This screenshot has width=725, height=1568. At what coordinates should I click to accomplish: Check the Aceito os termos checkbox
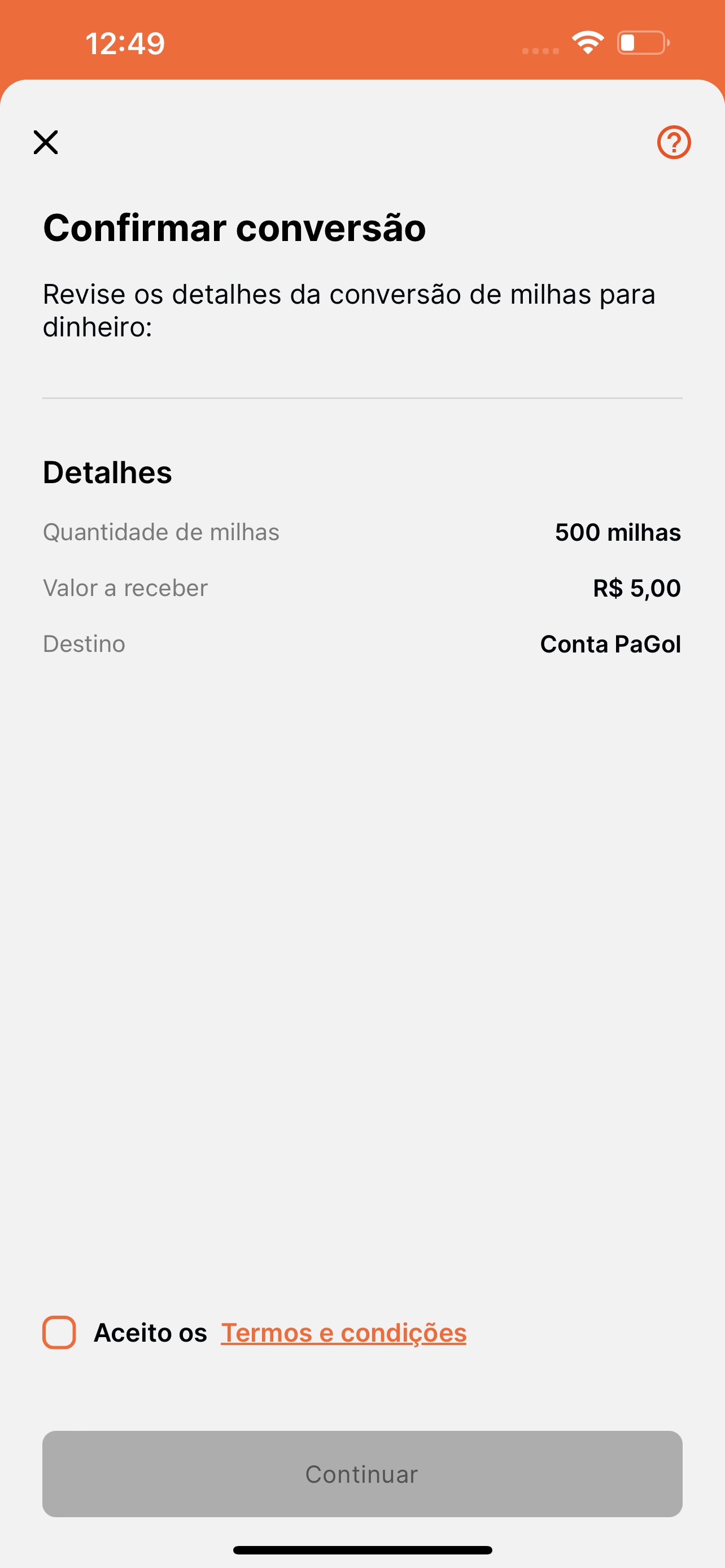(59, 1333)
